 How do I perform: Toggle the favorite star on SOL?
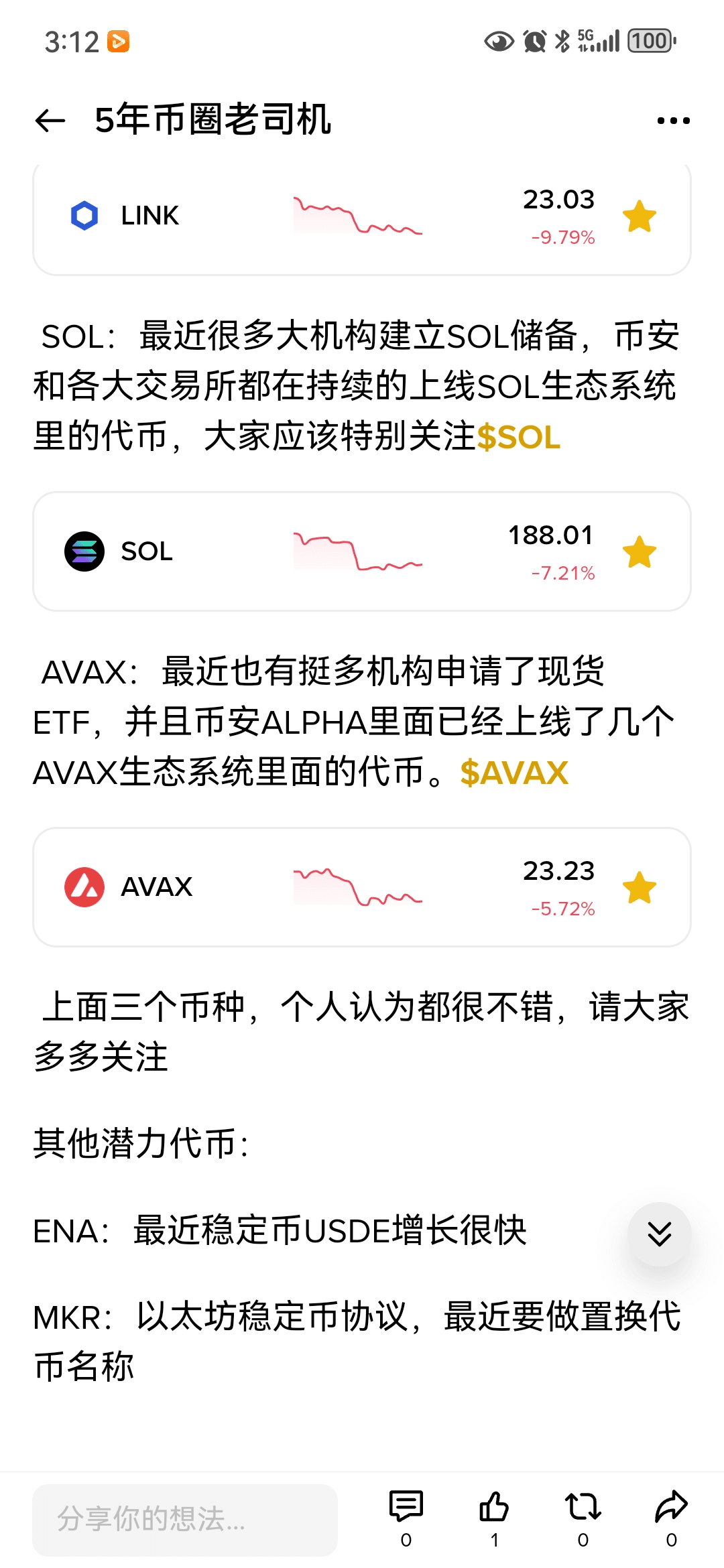point(640,552)
